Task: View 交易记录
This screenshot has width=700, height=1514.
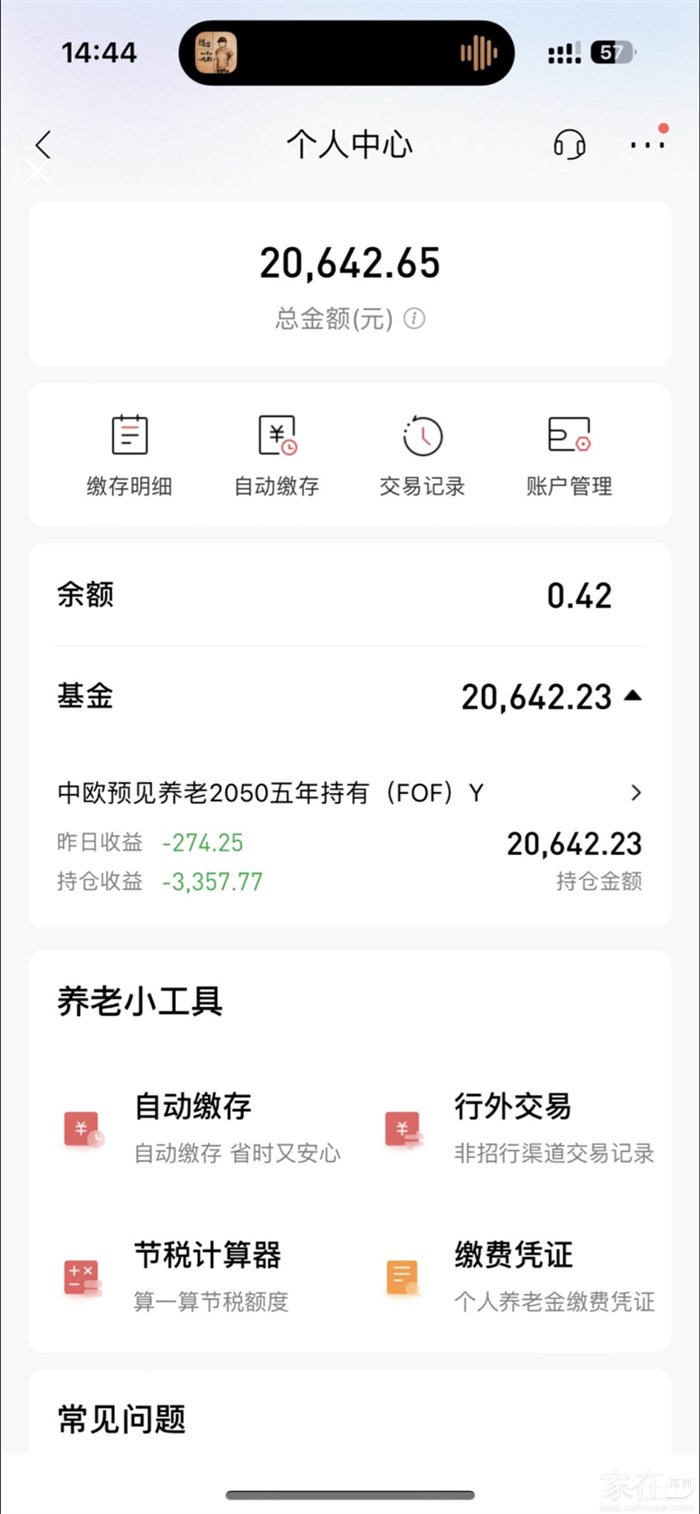Action: tap(422, 456)
